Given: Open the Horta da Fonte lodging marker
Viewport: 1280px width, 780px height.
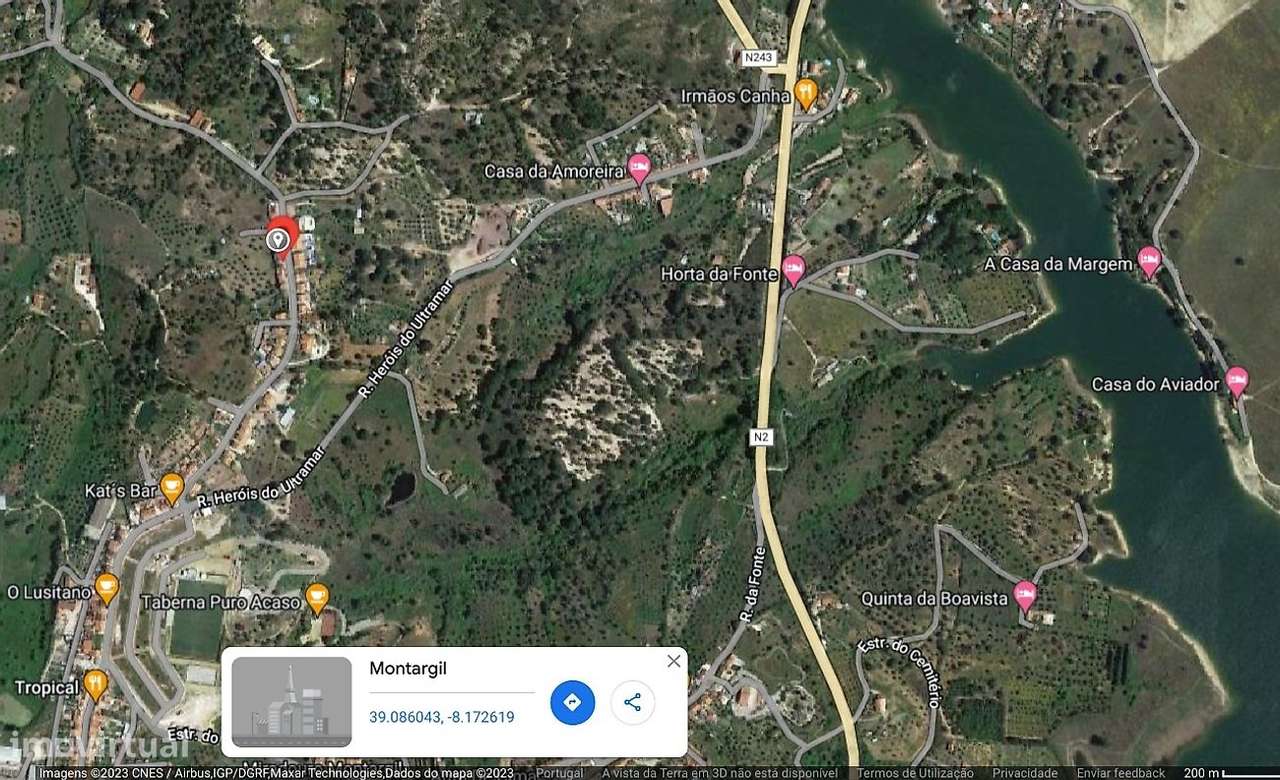Looking at the screenshot, I should pos(793,269).
